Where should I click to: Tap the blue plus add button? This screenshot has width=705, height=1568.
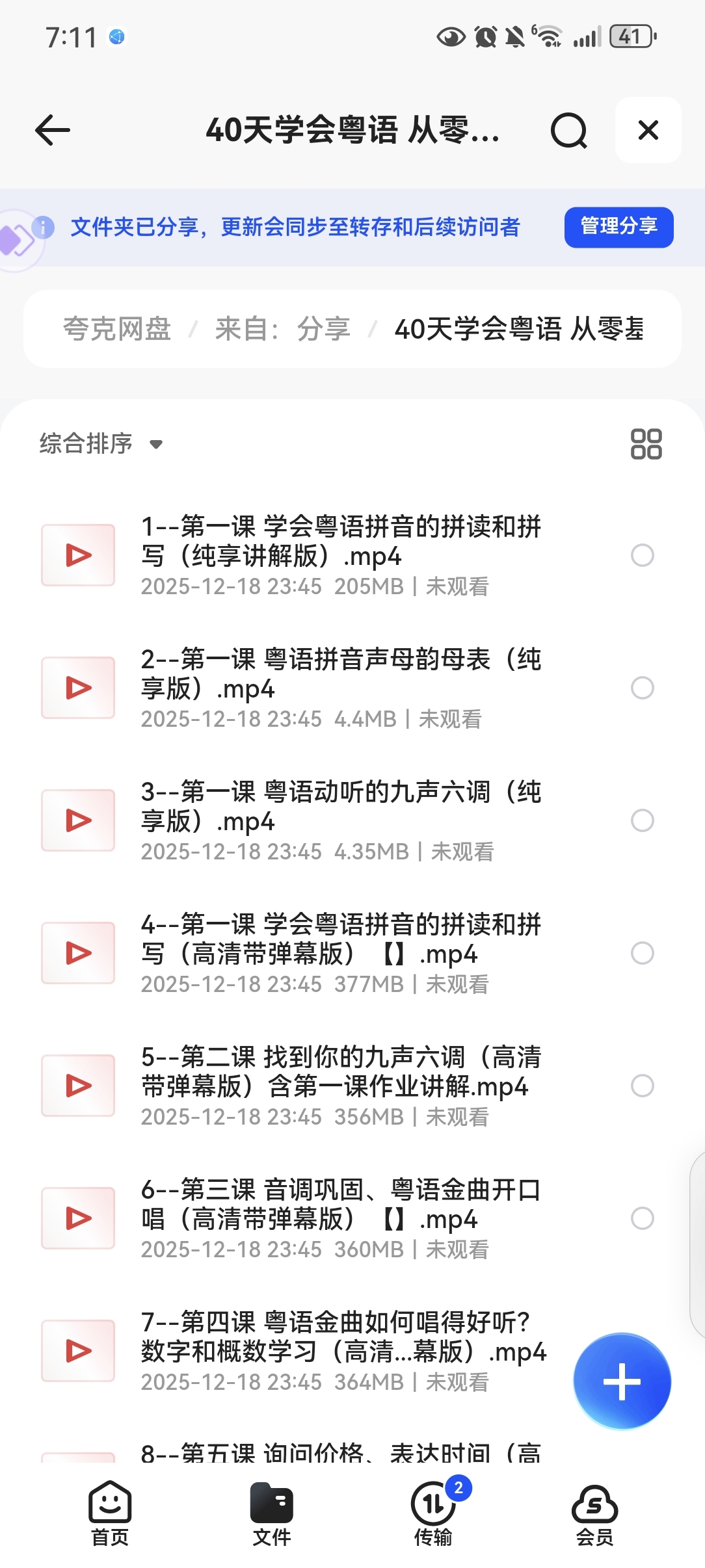click(622, 1381)
